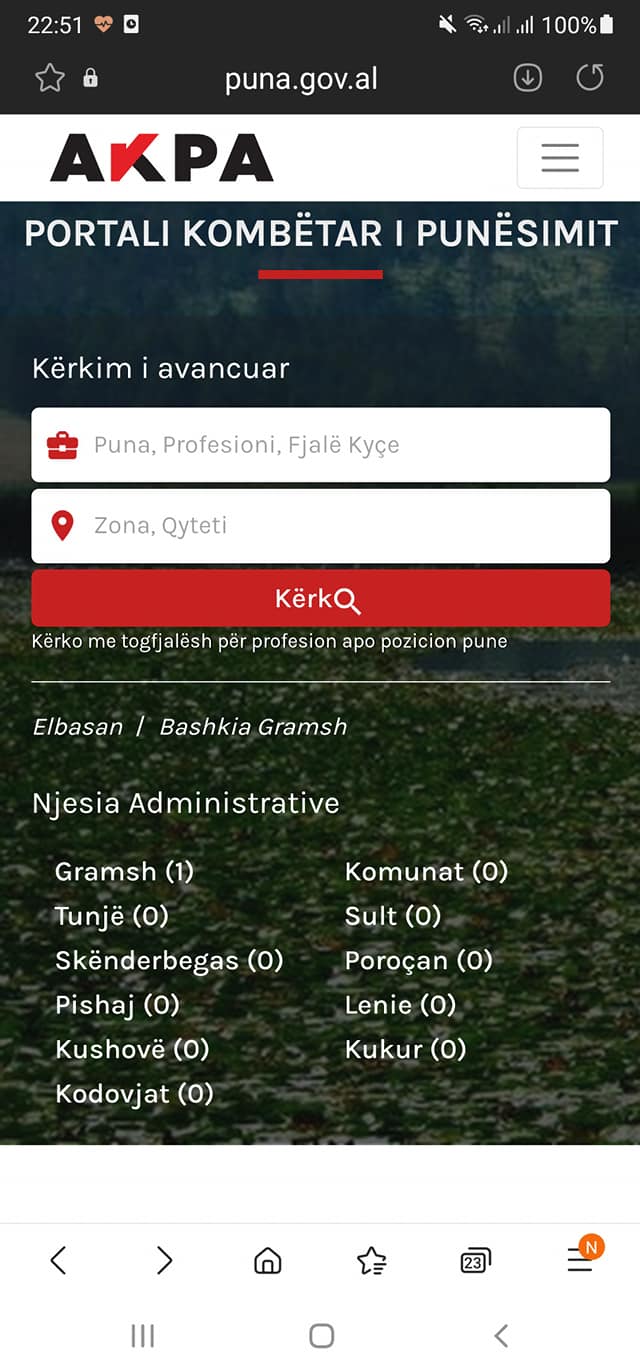Select Tunjë (0) from the list
640x1372 pixels.
(111, 916)
